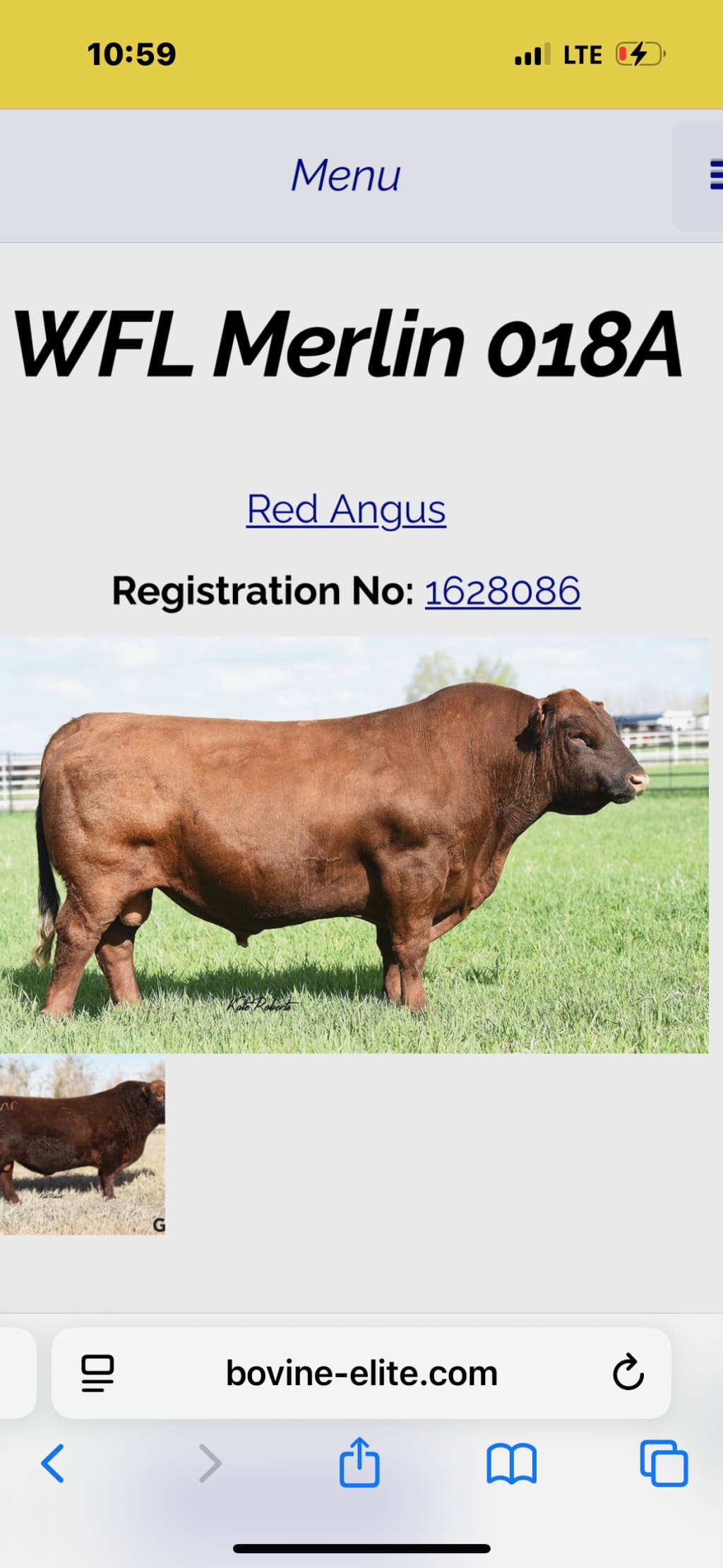Screen dimensions: 723x1568
Task: Select the small second bull thumbnail
Action: 83,1145
